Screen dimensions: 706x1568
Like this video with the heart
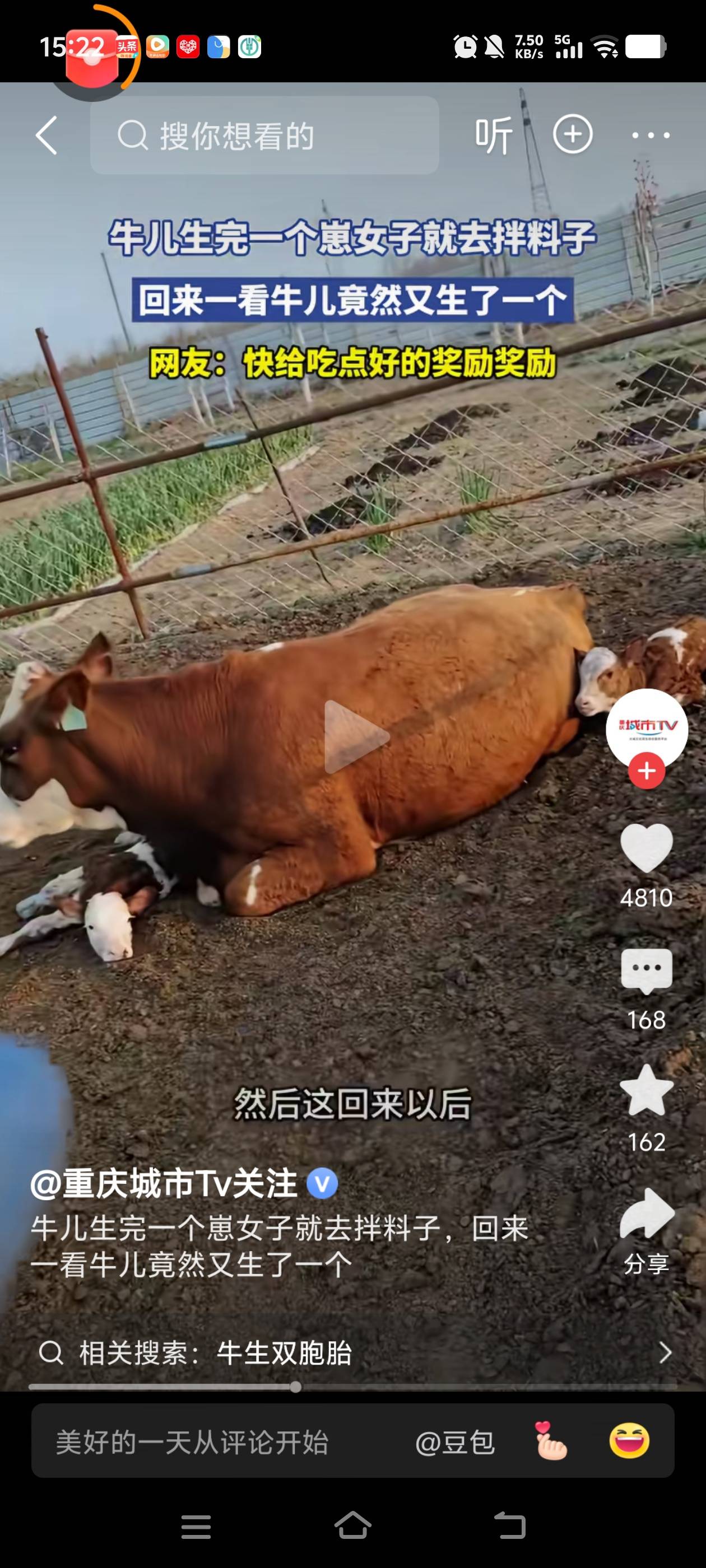click(646, 847)
